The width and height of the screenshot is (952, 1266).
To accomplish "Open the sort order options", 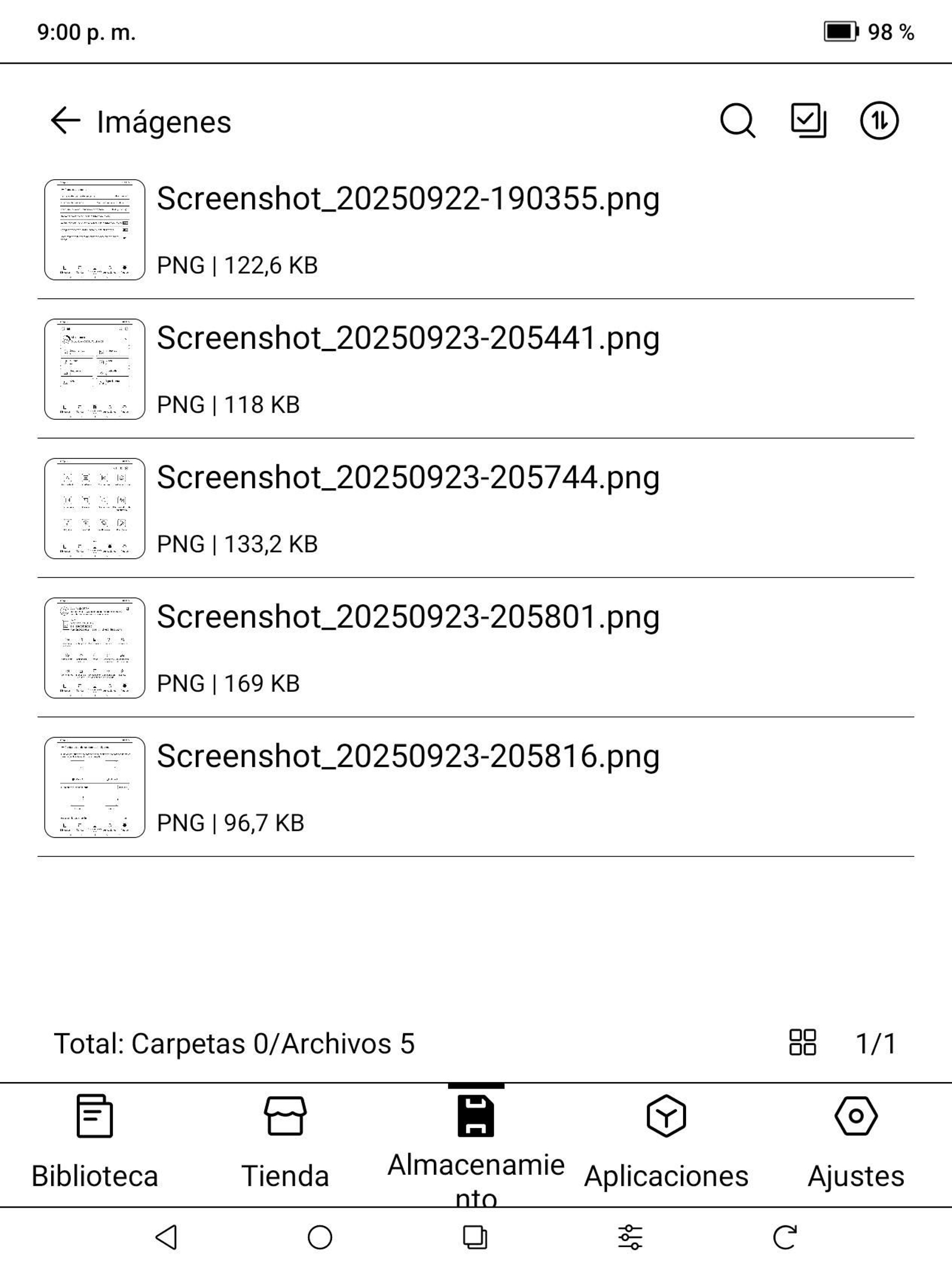I will [x=879, y=121].
